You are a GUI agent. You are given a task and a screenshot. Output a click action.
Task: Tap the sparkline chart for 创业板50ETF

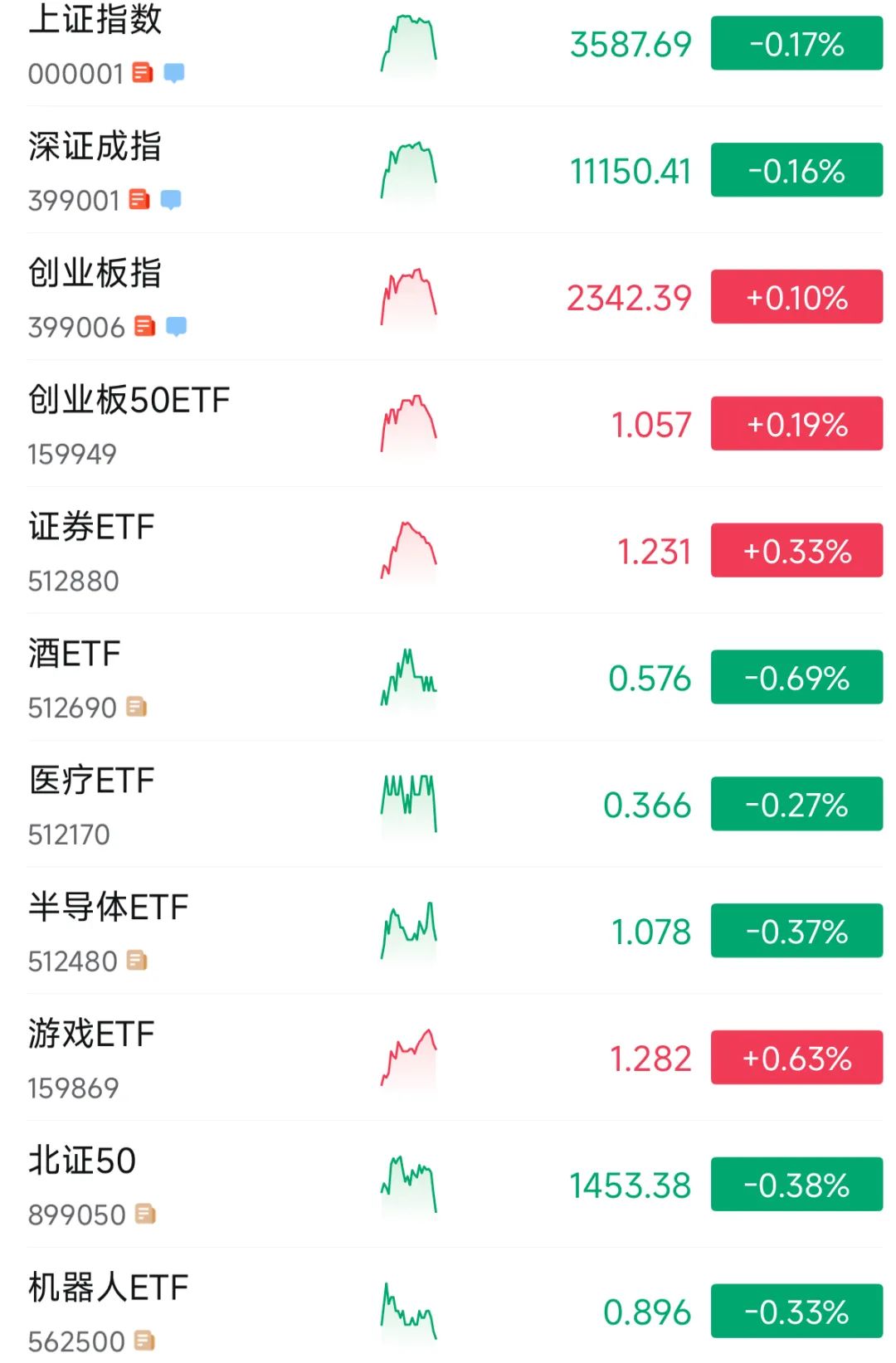point(407,426)
